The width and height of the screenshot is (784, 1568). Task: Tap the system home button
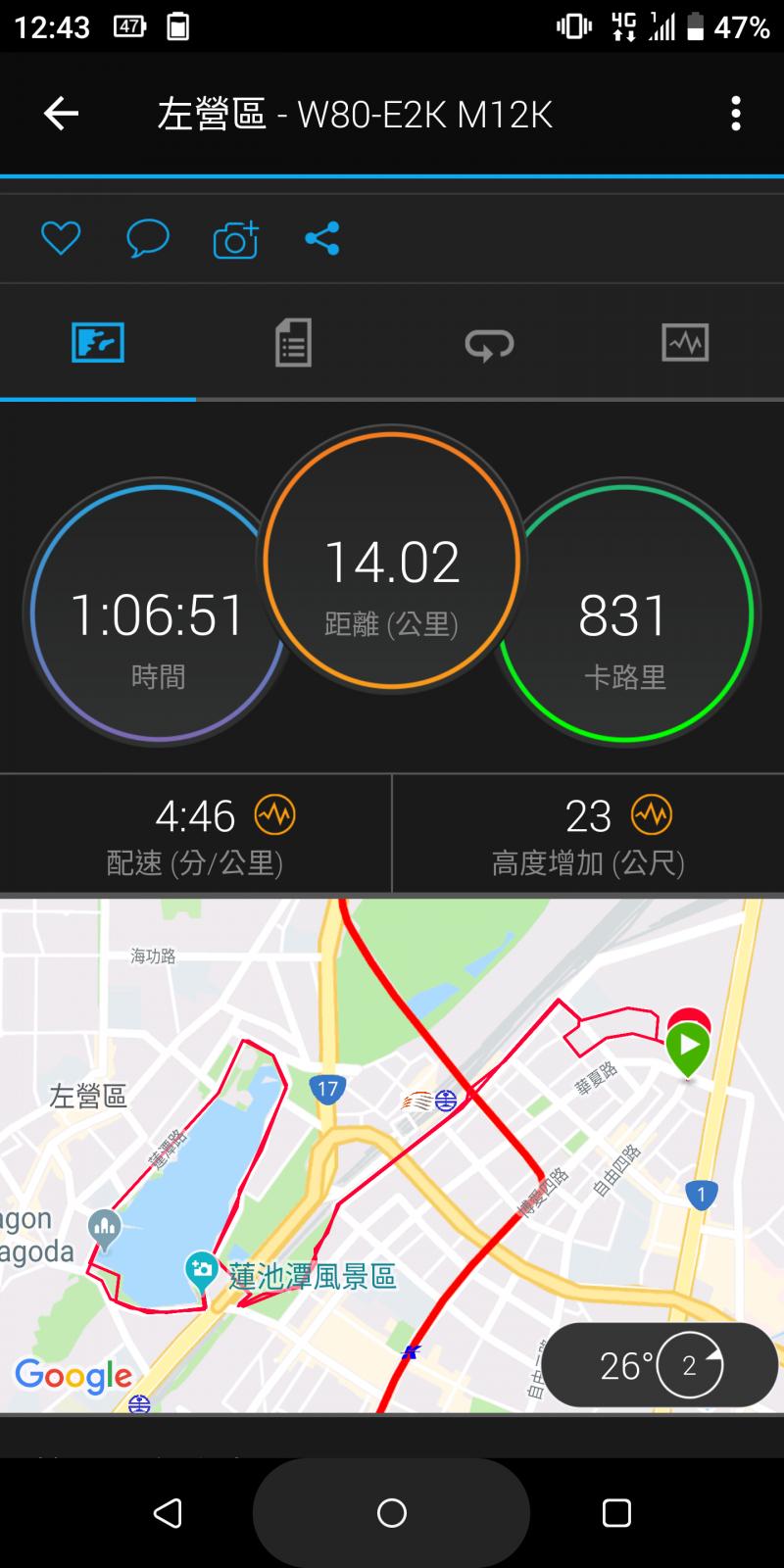click(x=392, y=1513)
